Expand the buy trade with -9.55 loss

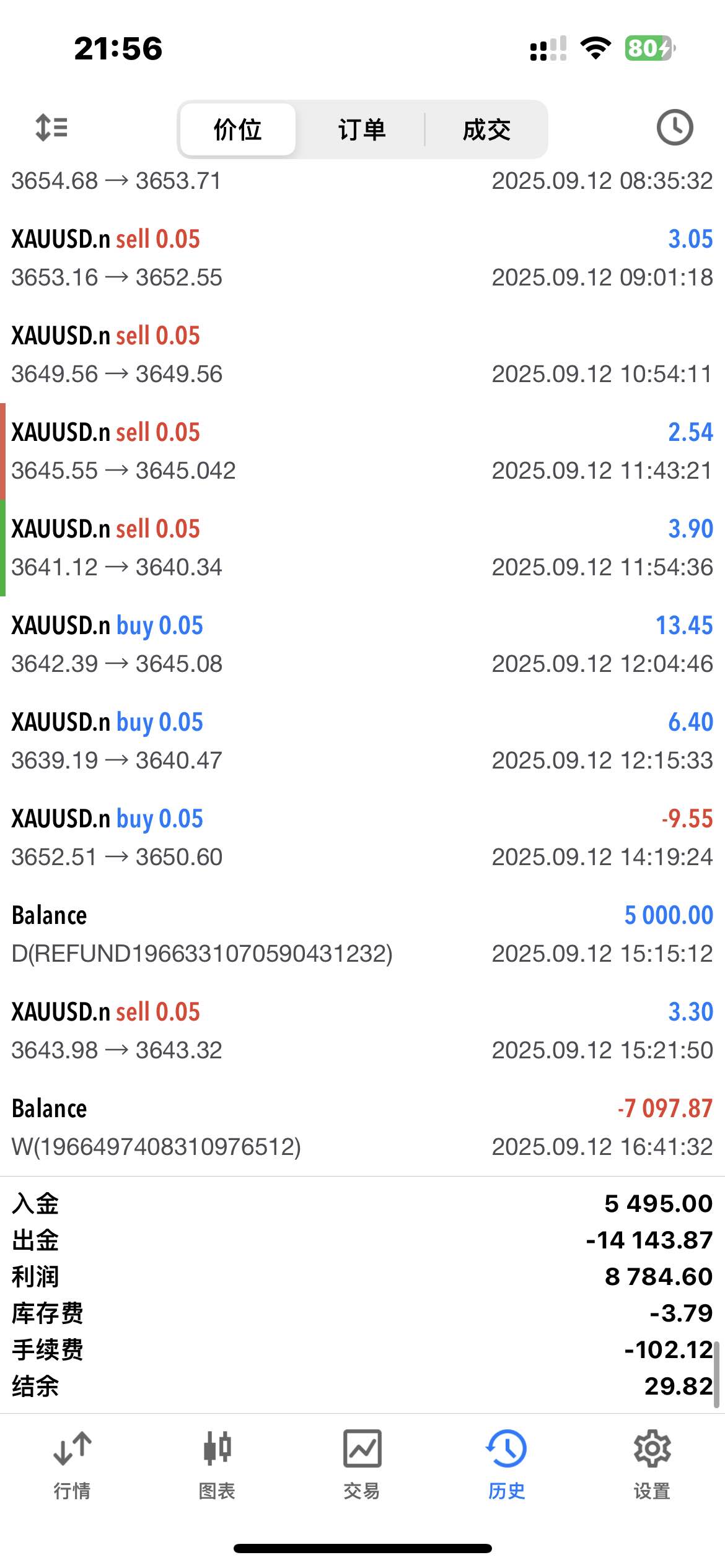(x=362, y=838)
